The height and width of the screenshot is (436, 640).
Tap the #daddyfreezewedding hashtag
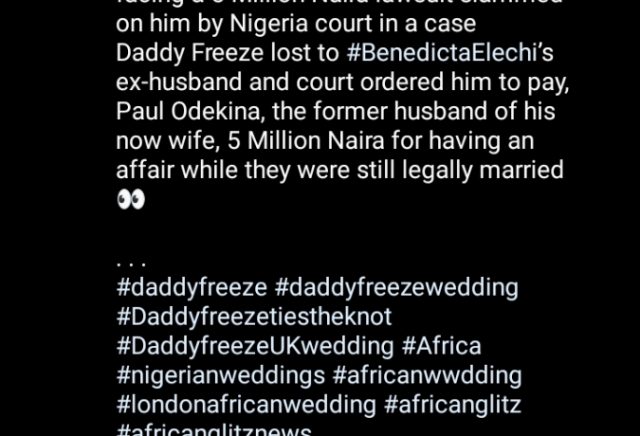coord(396,288)
